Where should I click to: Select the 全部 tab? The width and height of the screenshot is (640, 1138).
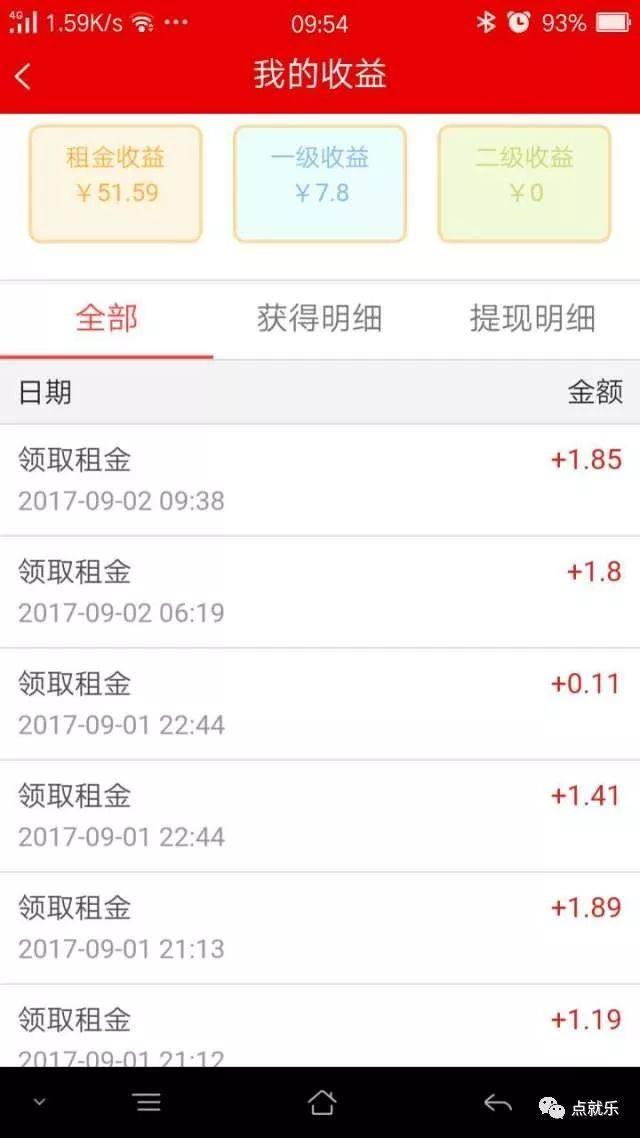click(106, 319)
